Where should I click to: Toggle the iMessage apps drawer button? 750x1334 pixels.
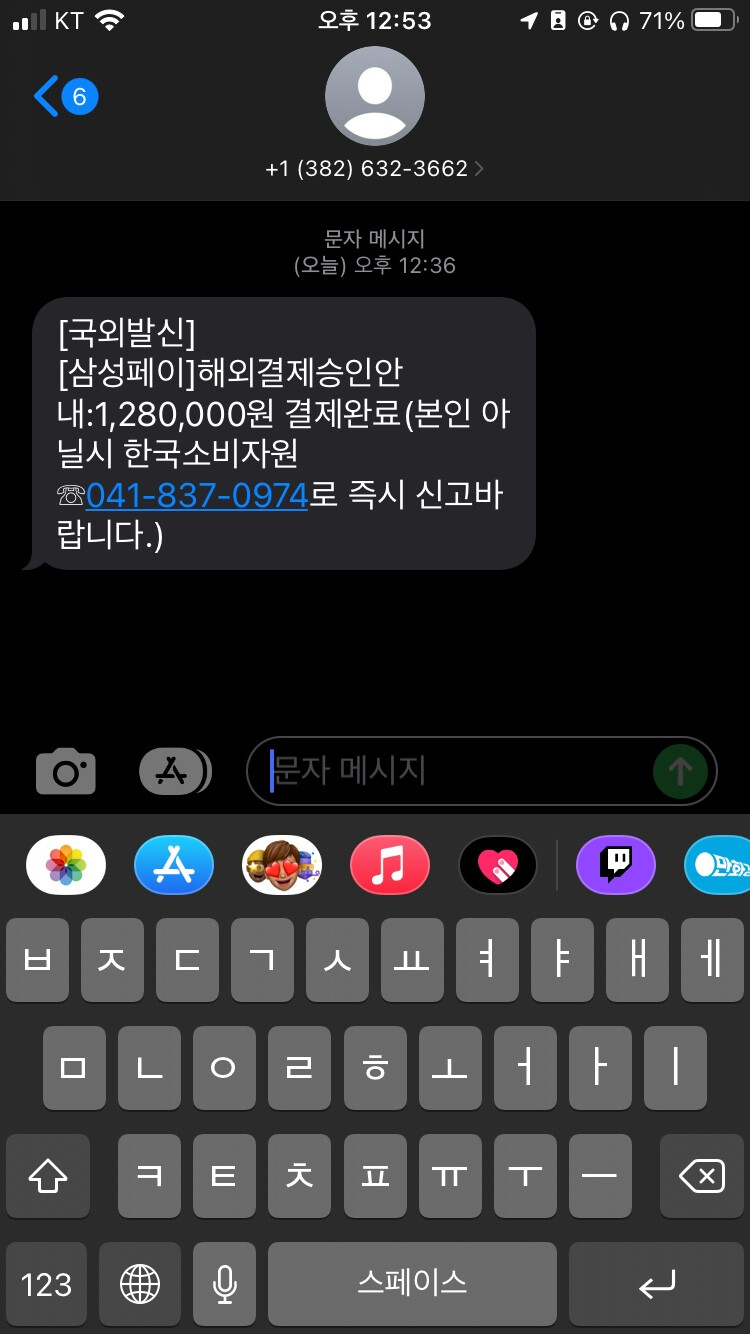pos(172,771)
